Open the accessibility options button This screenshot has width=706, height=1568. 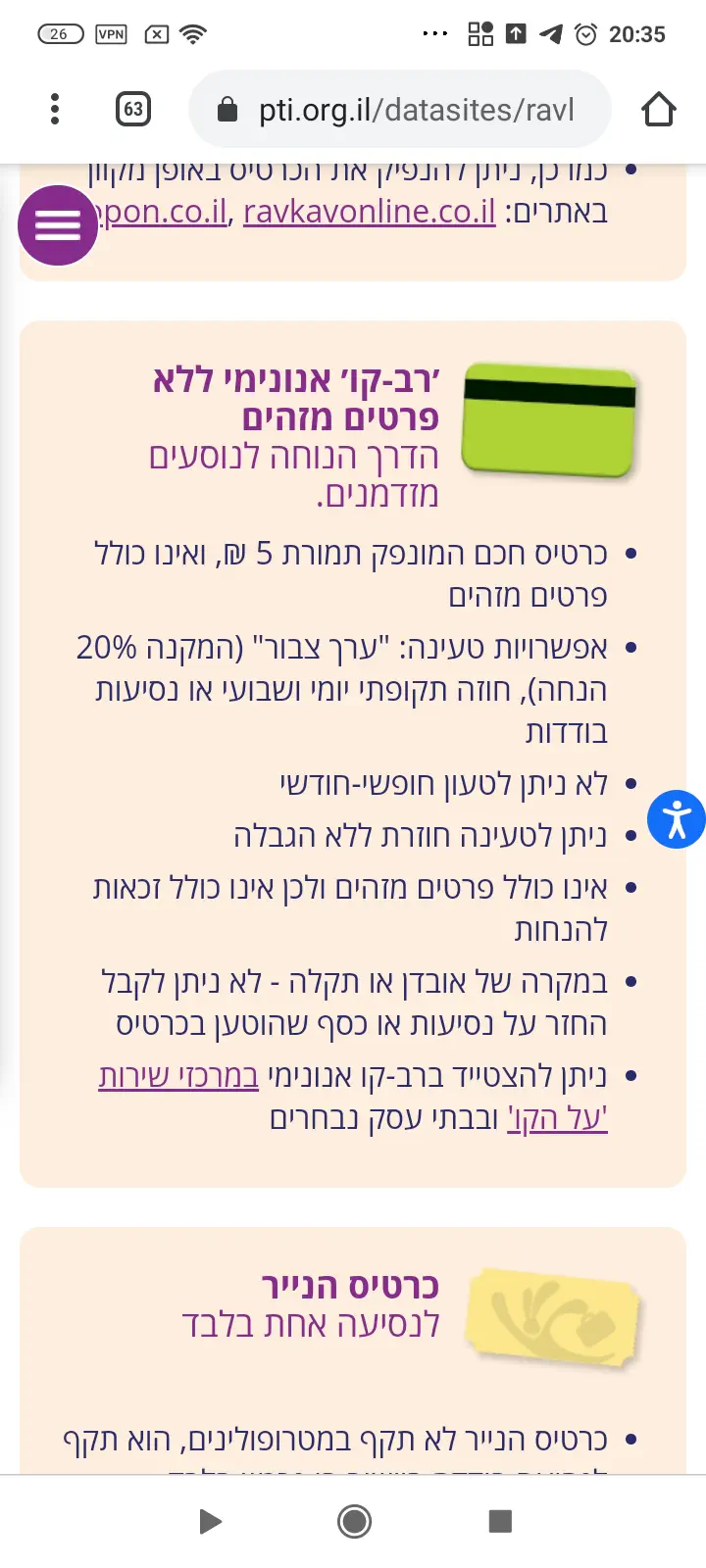[677, 819]
